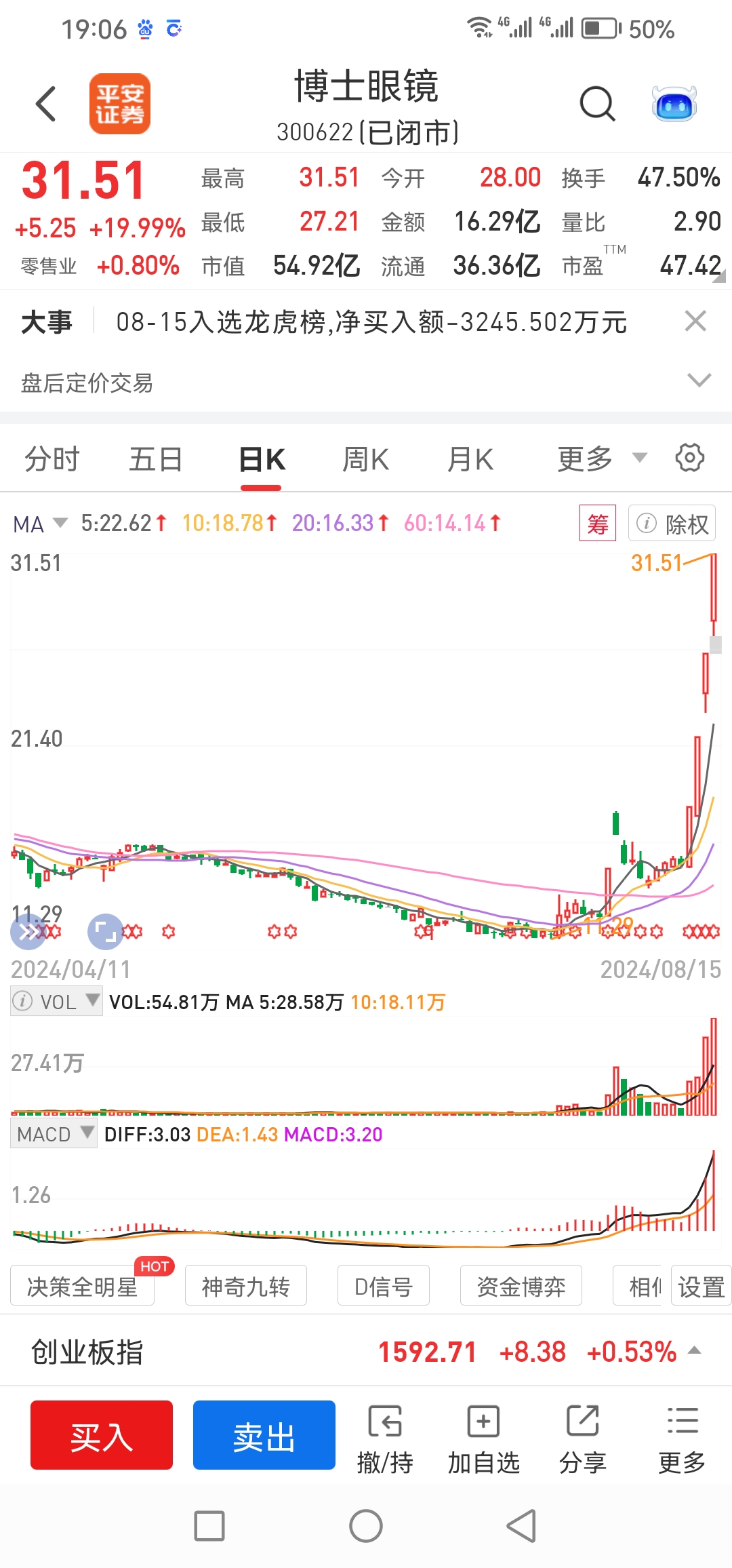The image size is (732, 1568).
Task: Toggle the quick-access chart toolbar arrows
Action: (x=28, y=932)
